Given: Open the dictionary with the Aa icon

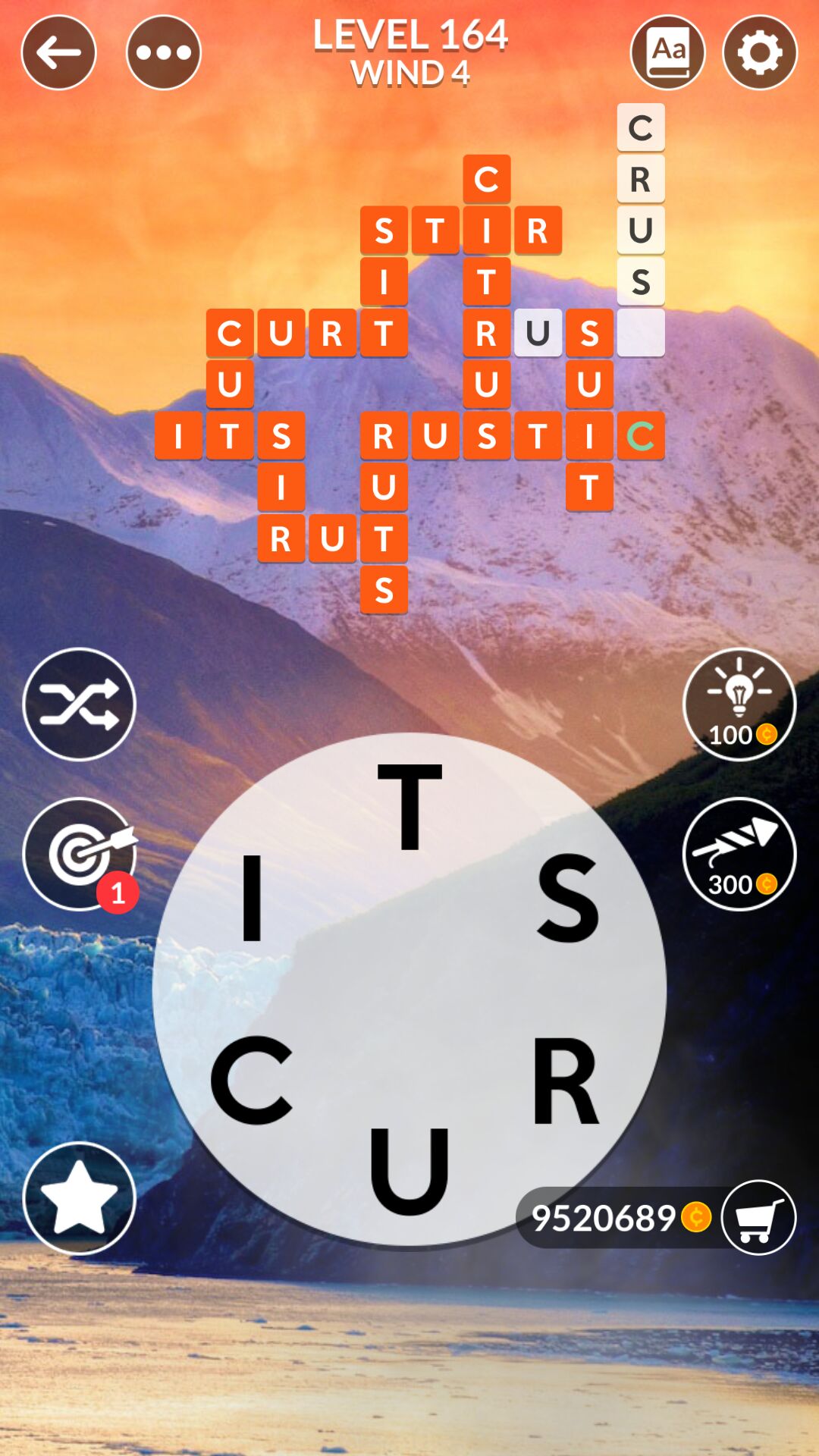Looking at the screenshot, I should [668, 52].
